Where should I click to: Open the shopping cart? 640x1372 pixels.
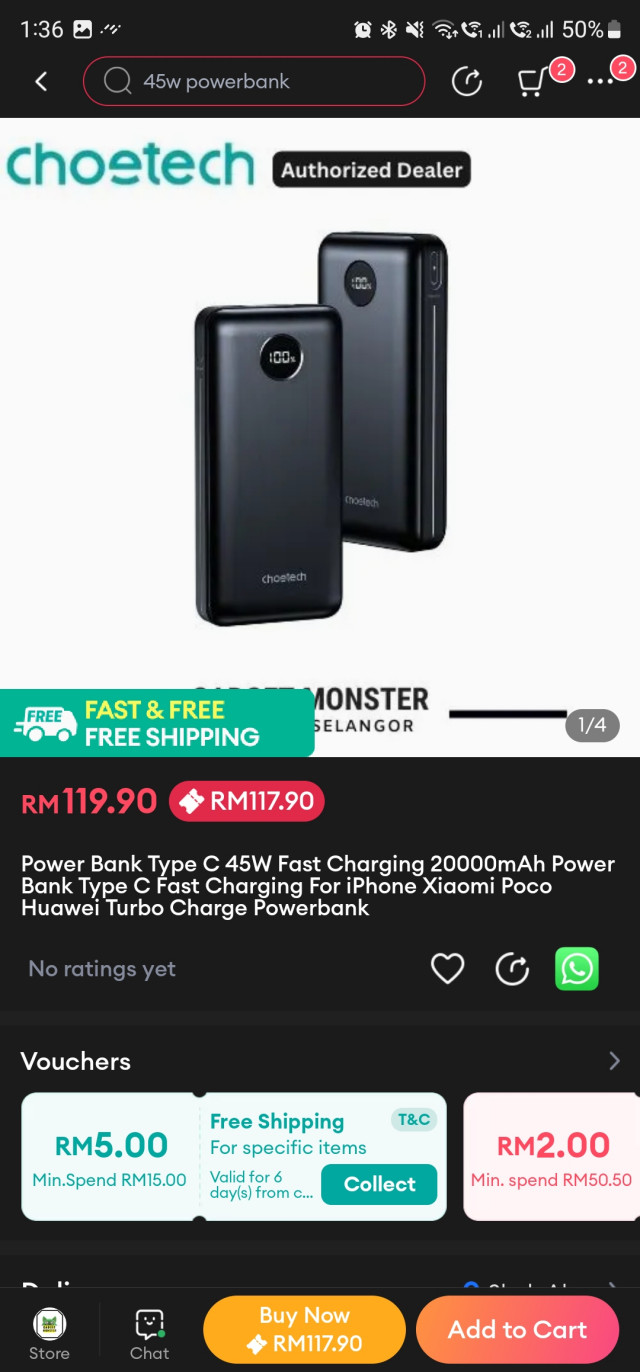click(x=532, y=82)
